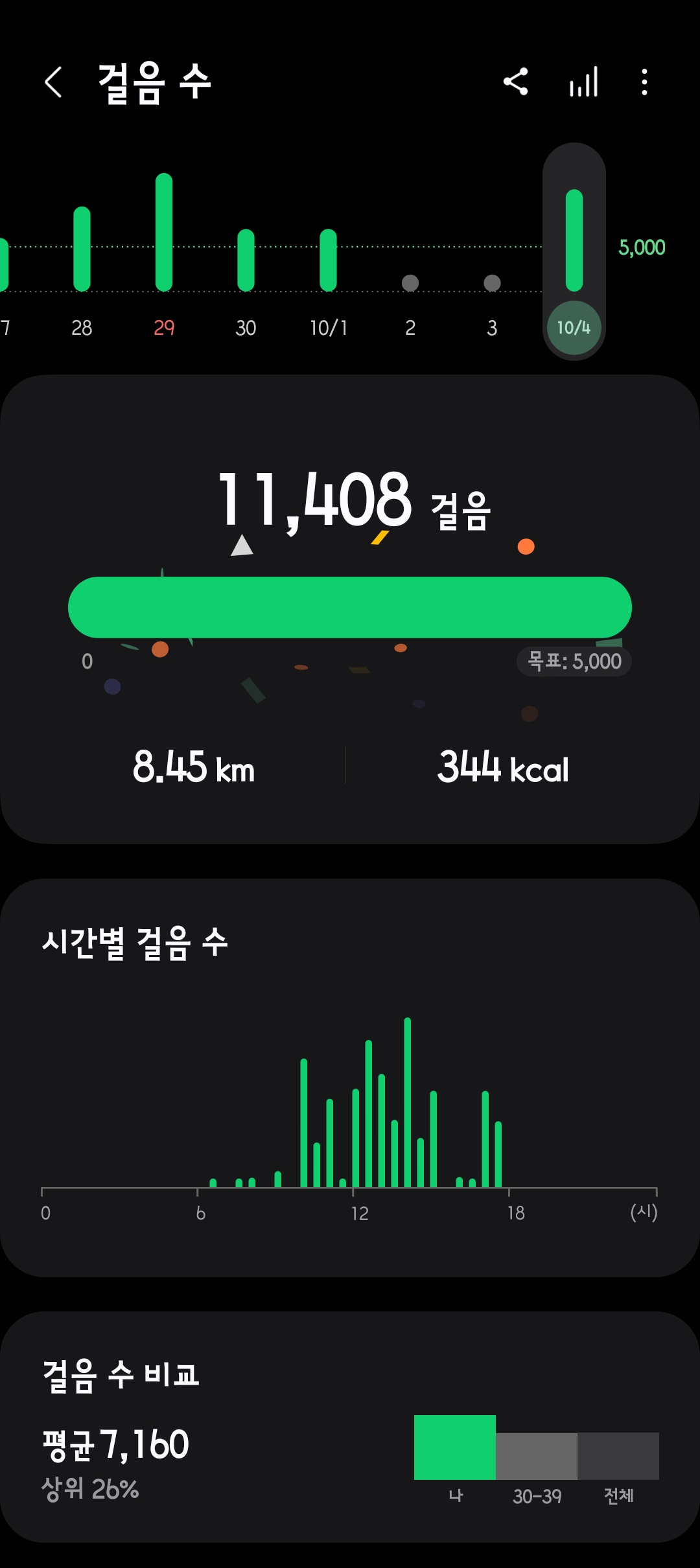Go back from the 걸음 수 screen
This screenshot has height=1568, width=700.
pos(53,82)
